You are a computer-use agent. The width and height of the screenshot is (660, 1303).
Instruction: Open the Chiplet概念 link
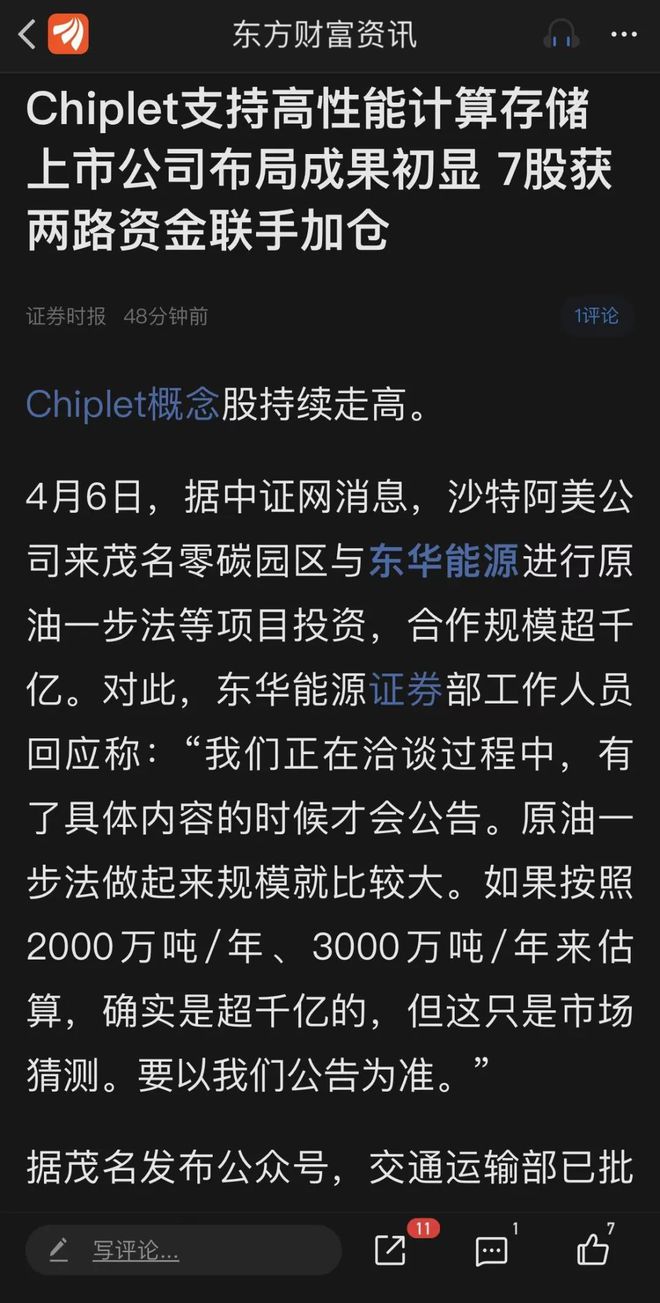(122, 404)
